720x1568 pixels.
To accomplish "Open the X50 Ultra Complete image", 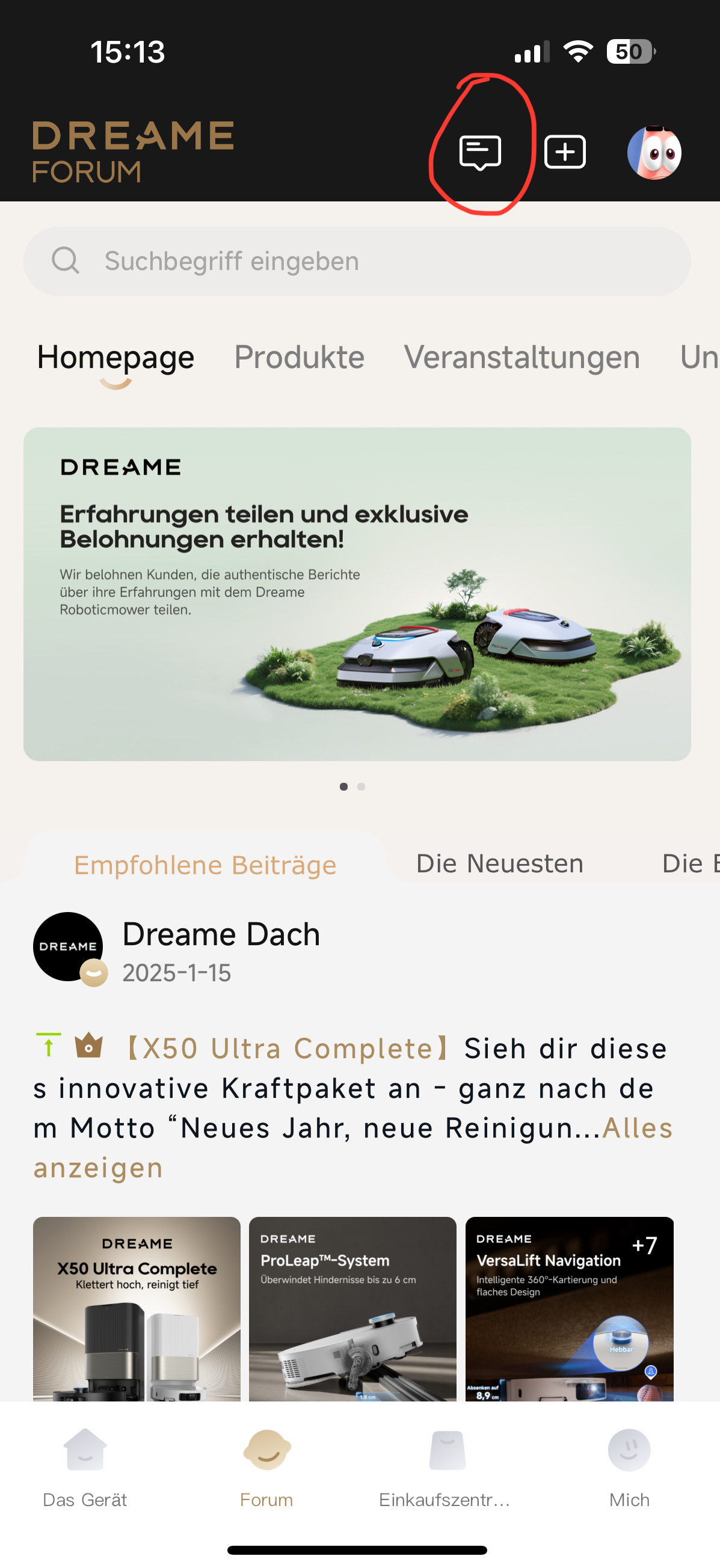I will (x=137, y=1309).
